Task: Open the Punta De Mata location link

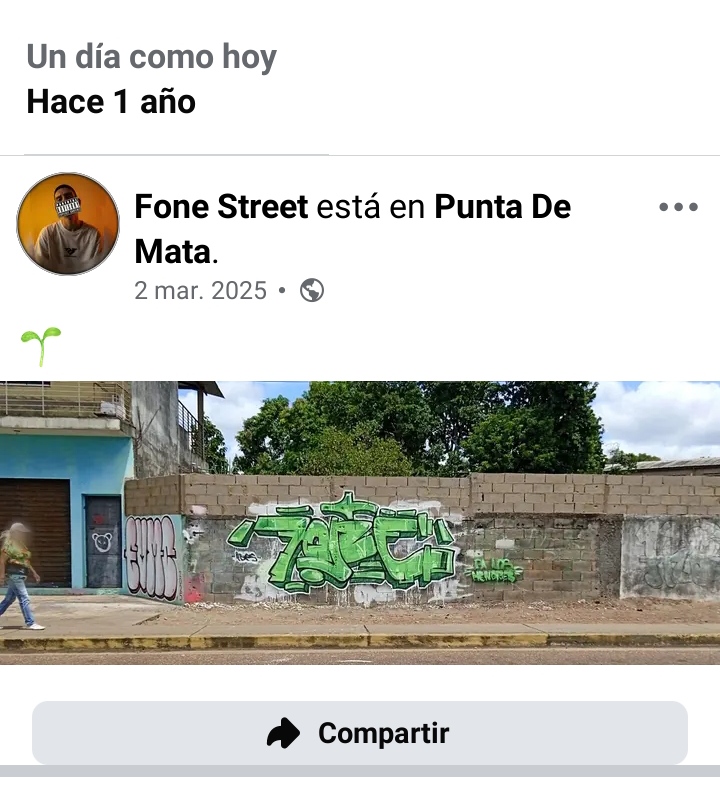Action: pyautogui.click(x=502, y=208)
